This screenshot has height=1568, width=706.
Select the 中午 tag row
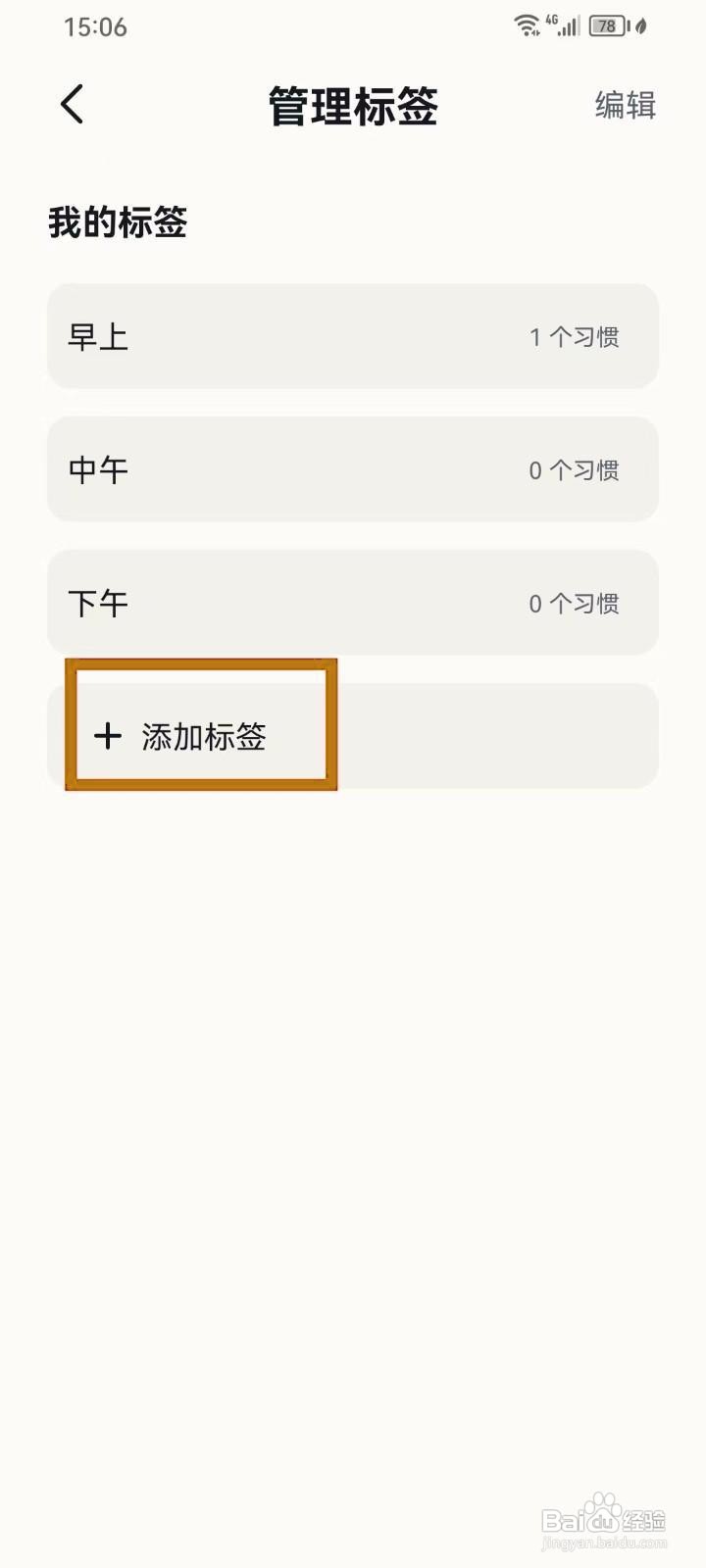pyautogui.click(x=353, y=469)
